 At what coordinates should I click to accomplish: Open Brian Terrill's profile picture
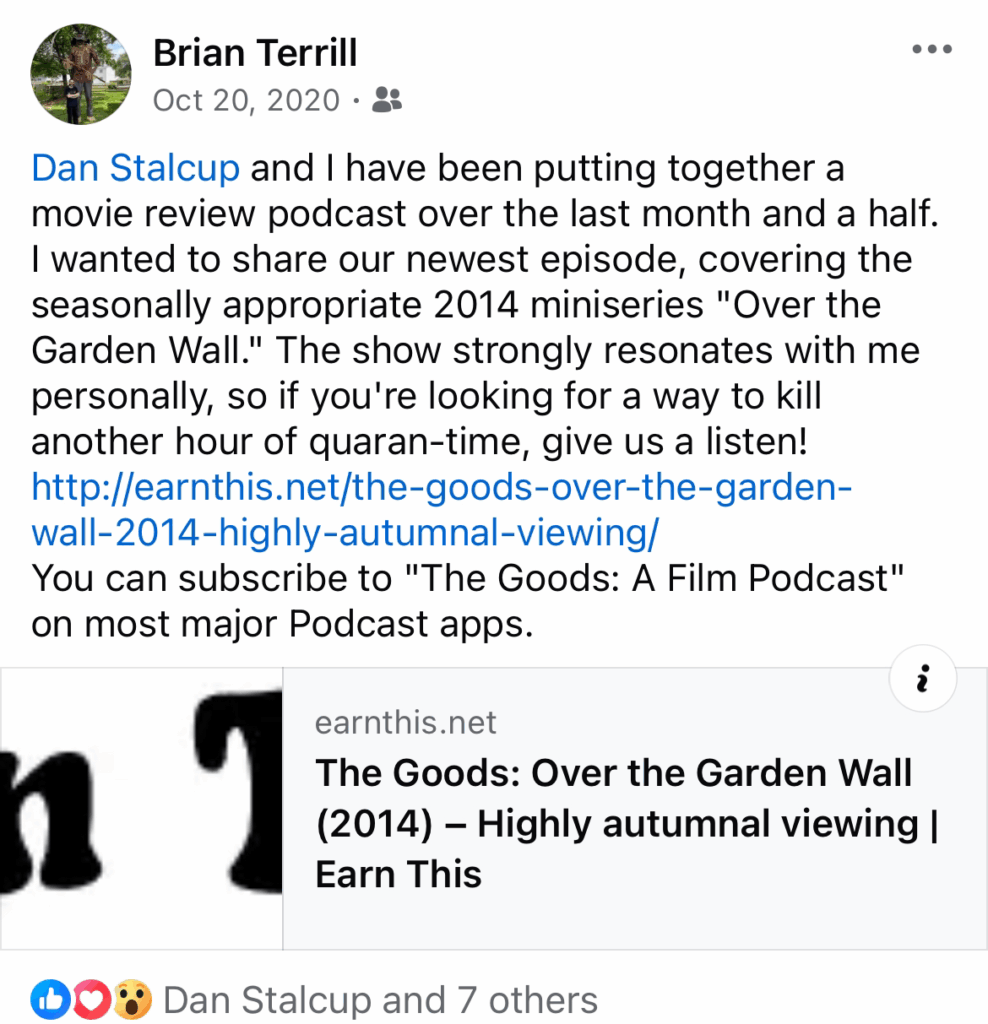point(81,74)
